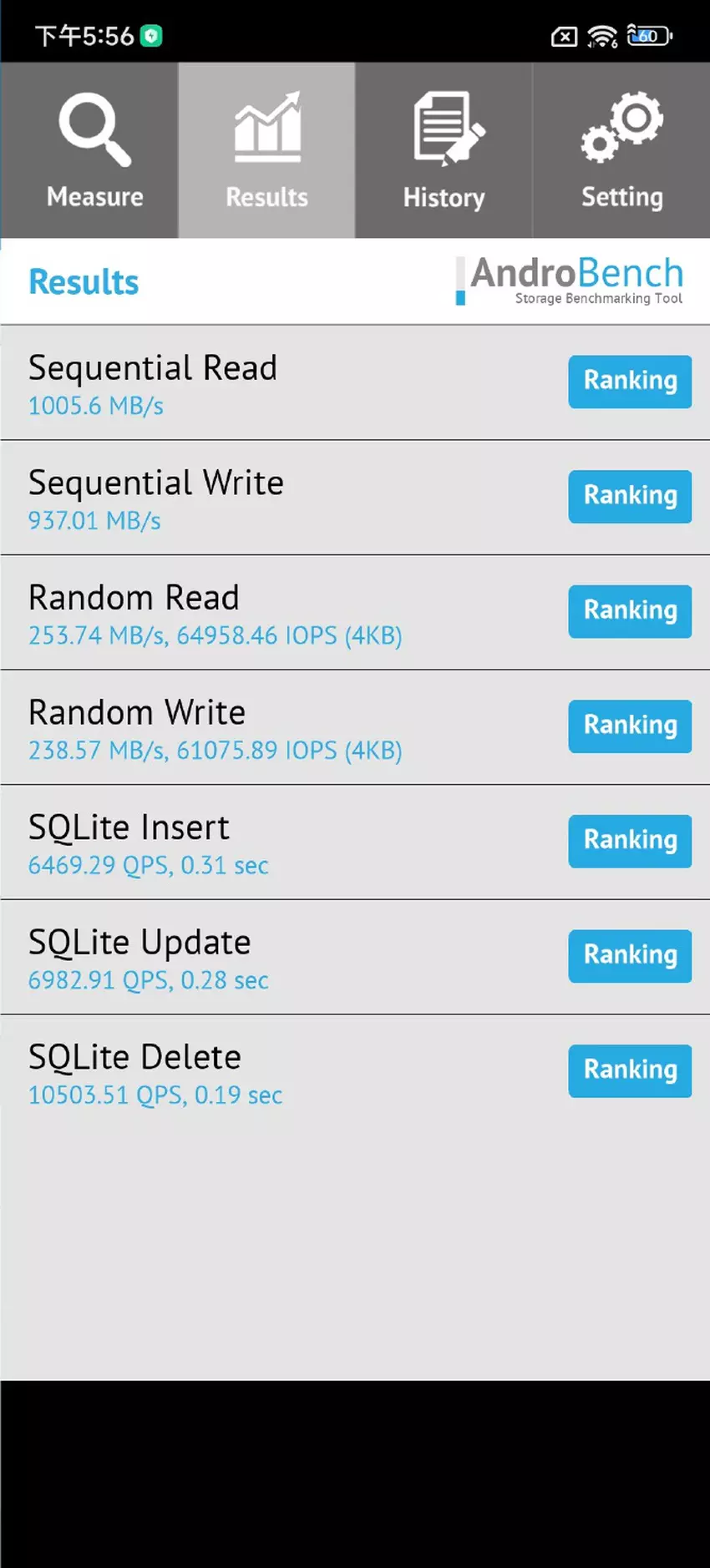Select the Results tab

click(266, 150)
